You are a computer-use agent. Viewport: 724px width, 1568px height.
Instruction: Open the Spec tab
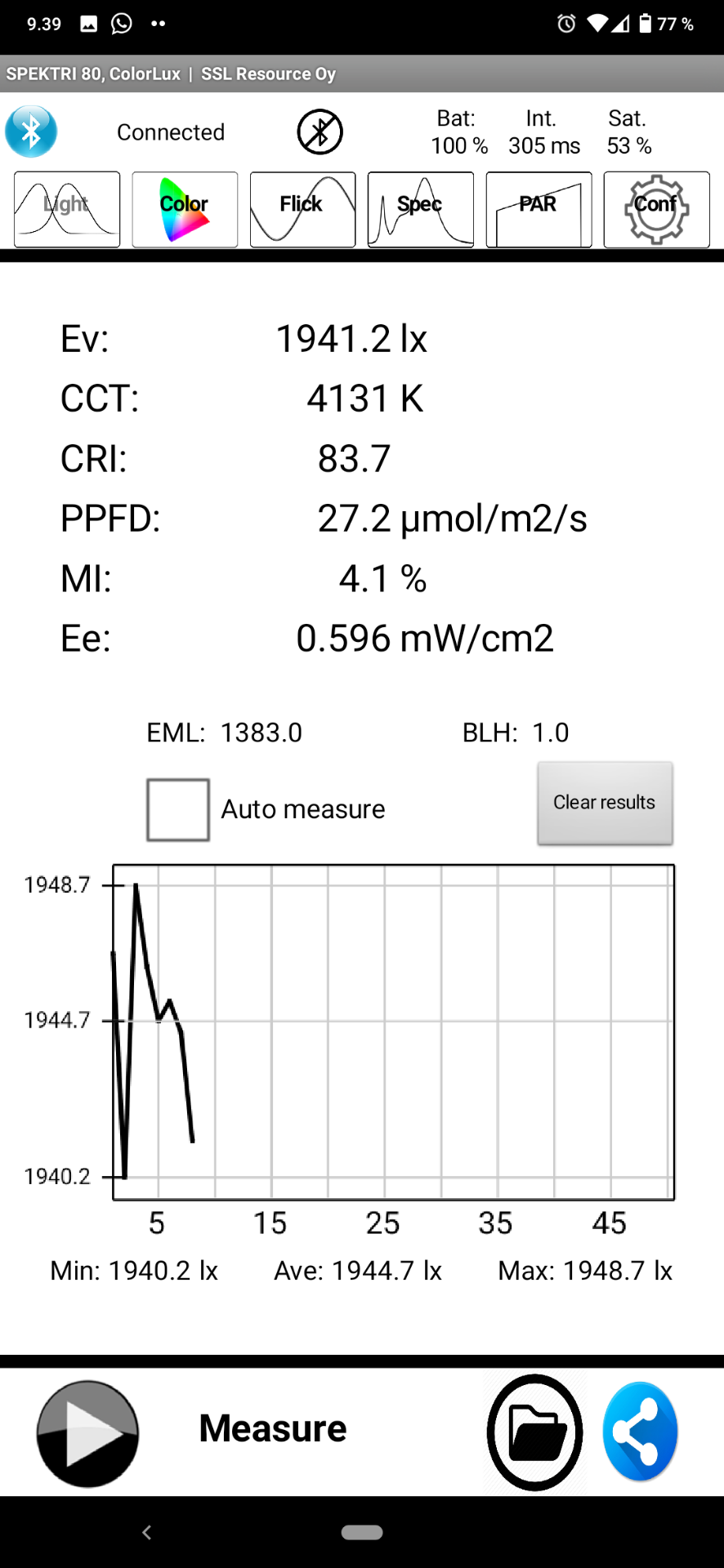click(x=421, y=209)
